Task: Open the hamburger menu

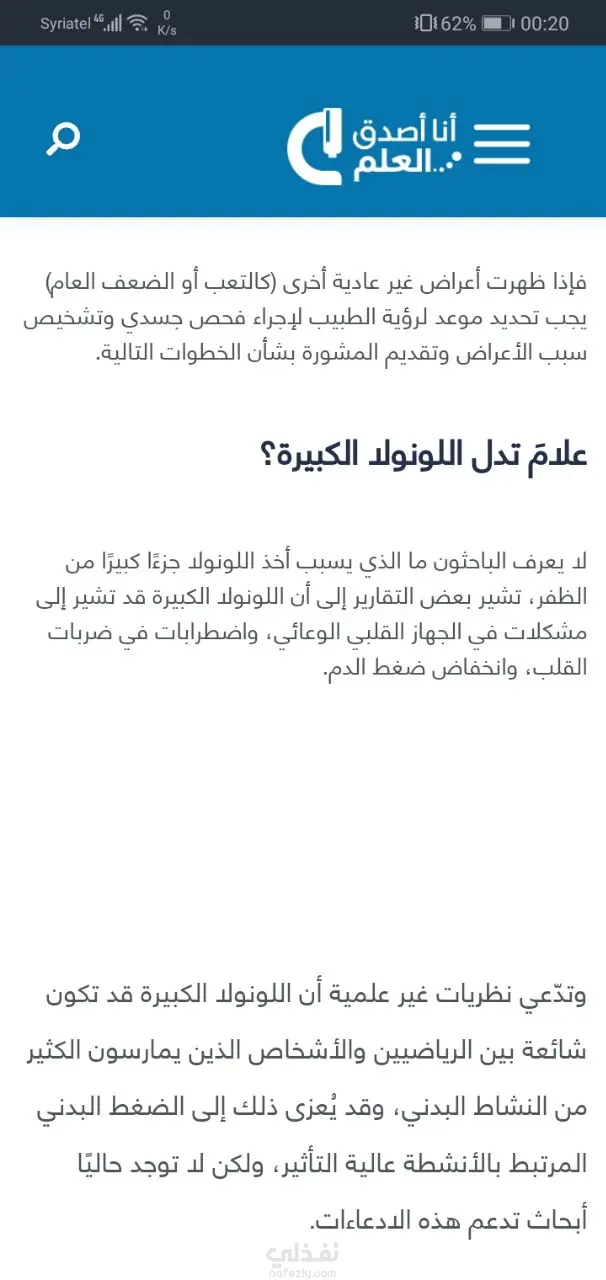Action: [x=502, y=144]
